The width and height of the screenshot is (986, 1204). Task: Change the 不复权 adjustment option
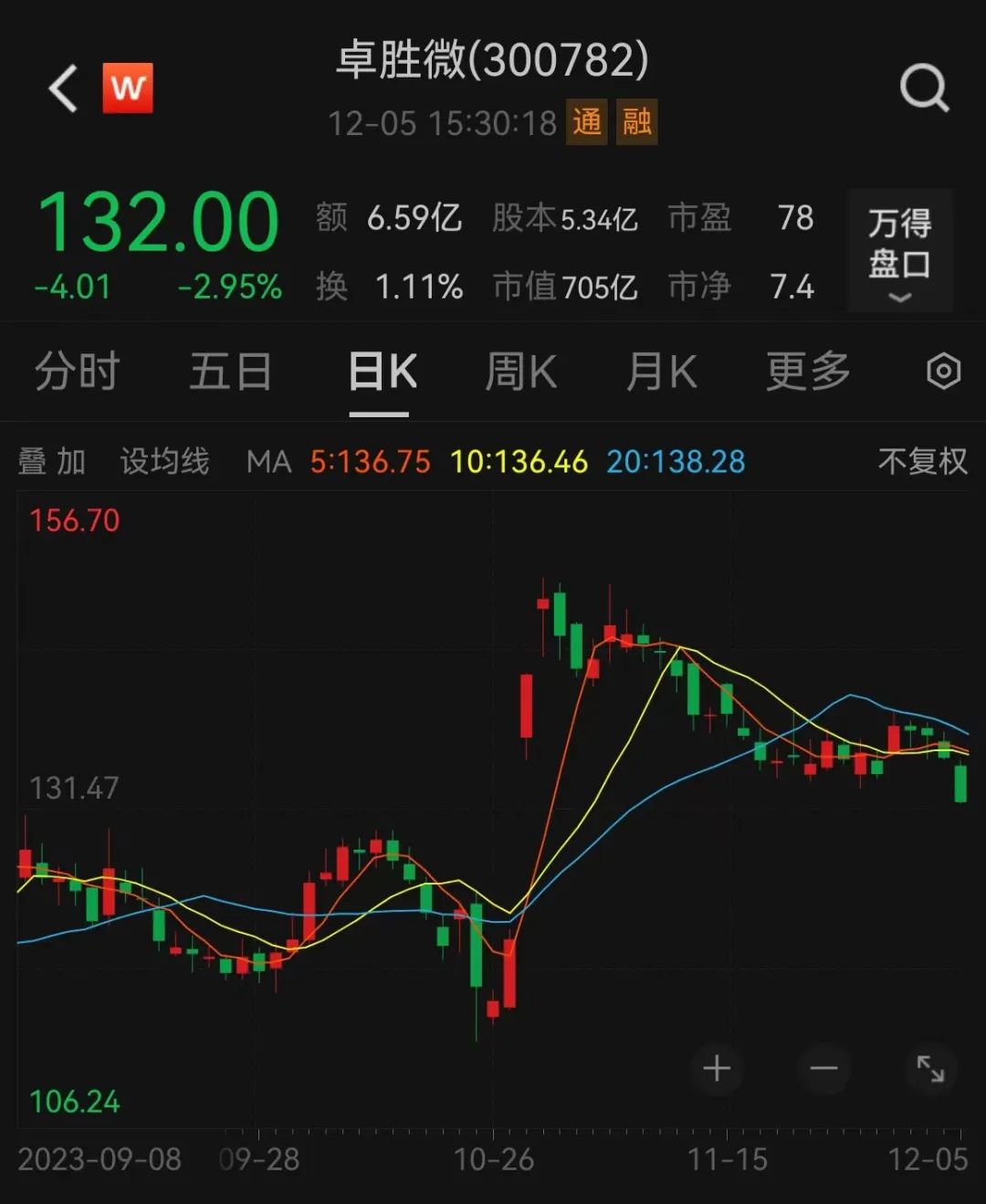(922, 462)
